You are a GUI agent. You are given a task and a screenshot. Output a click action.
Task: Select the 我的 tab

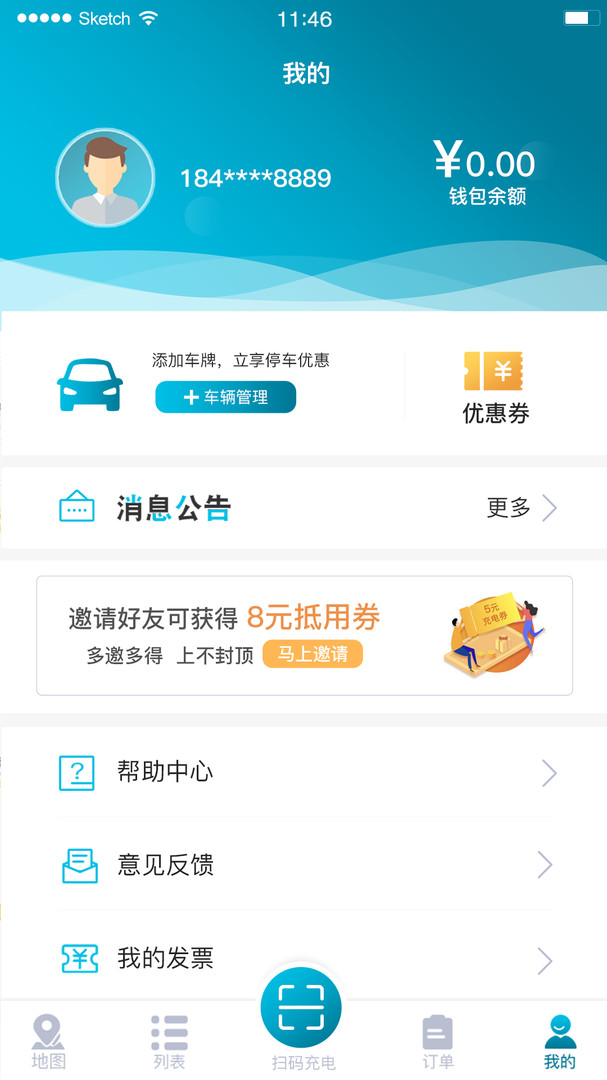coord(559,1041)
